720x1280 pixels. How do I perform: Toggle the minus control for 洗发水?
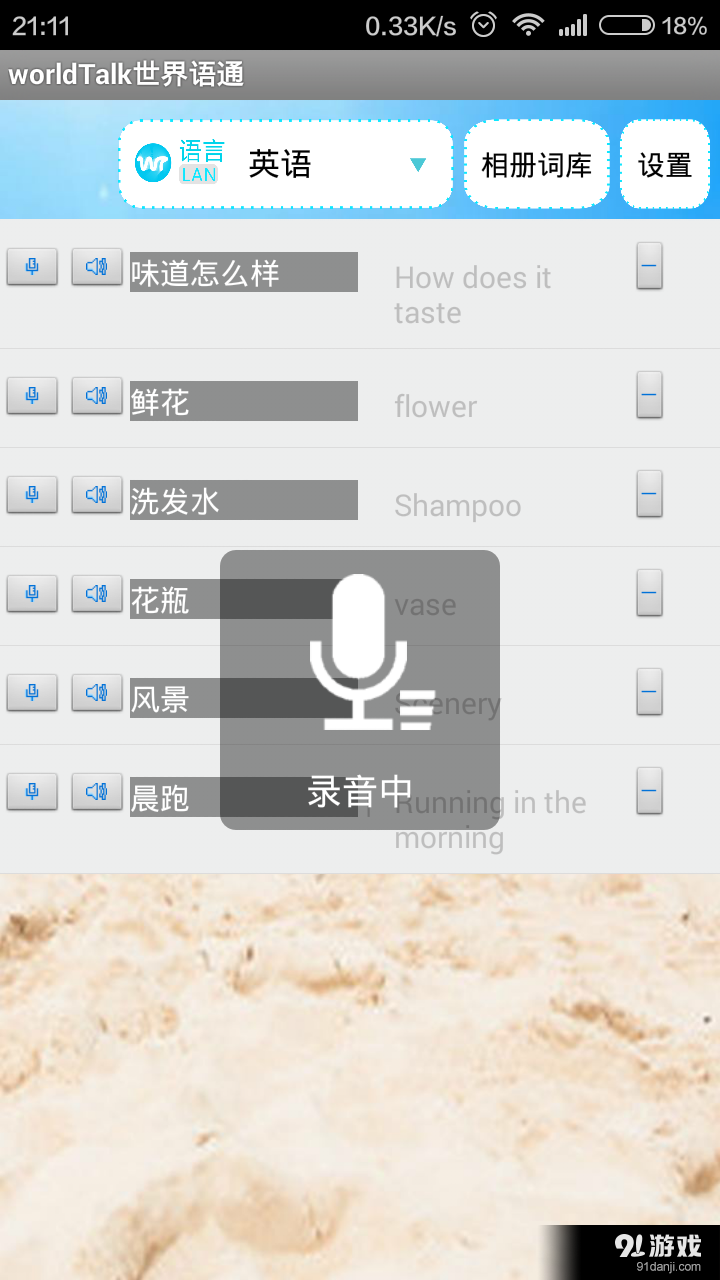648,492
